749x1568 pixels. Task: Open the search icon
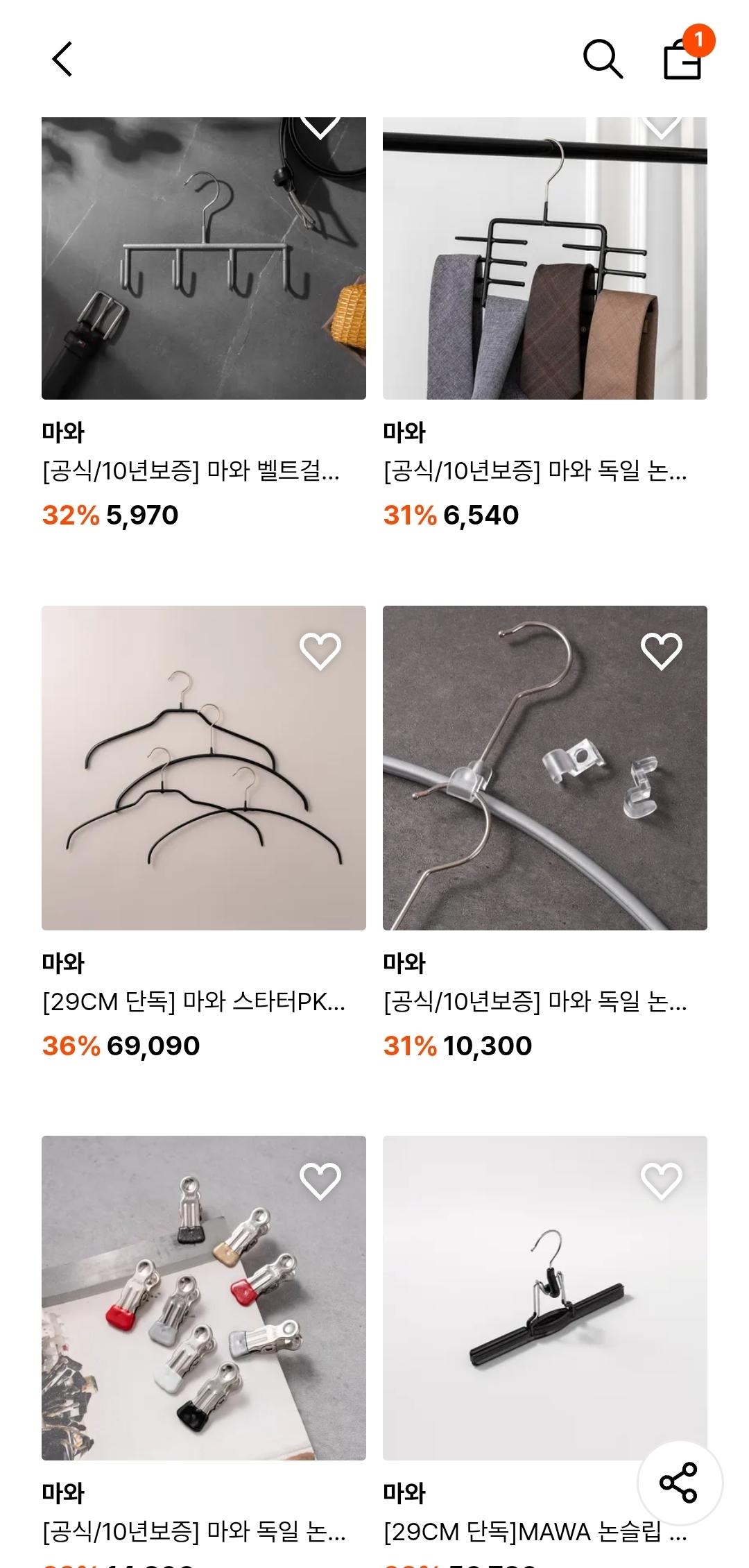(x=602, y=59)
